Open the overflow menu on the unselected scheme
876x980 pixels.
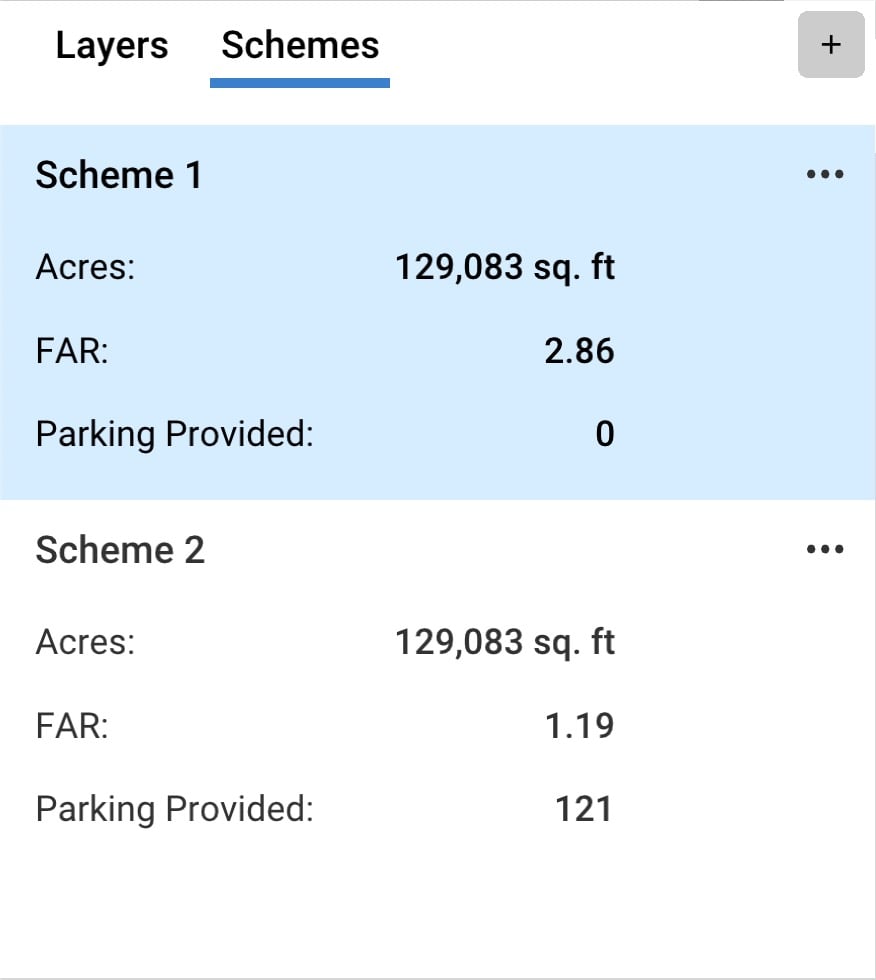826,548
